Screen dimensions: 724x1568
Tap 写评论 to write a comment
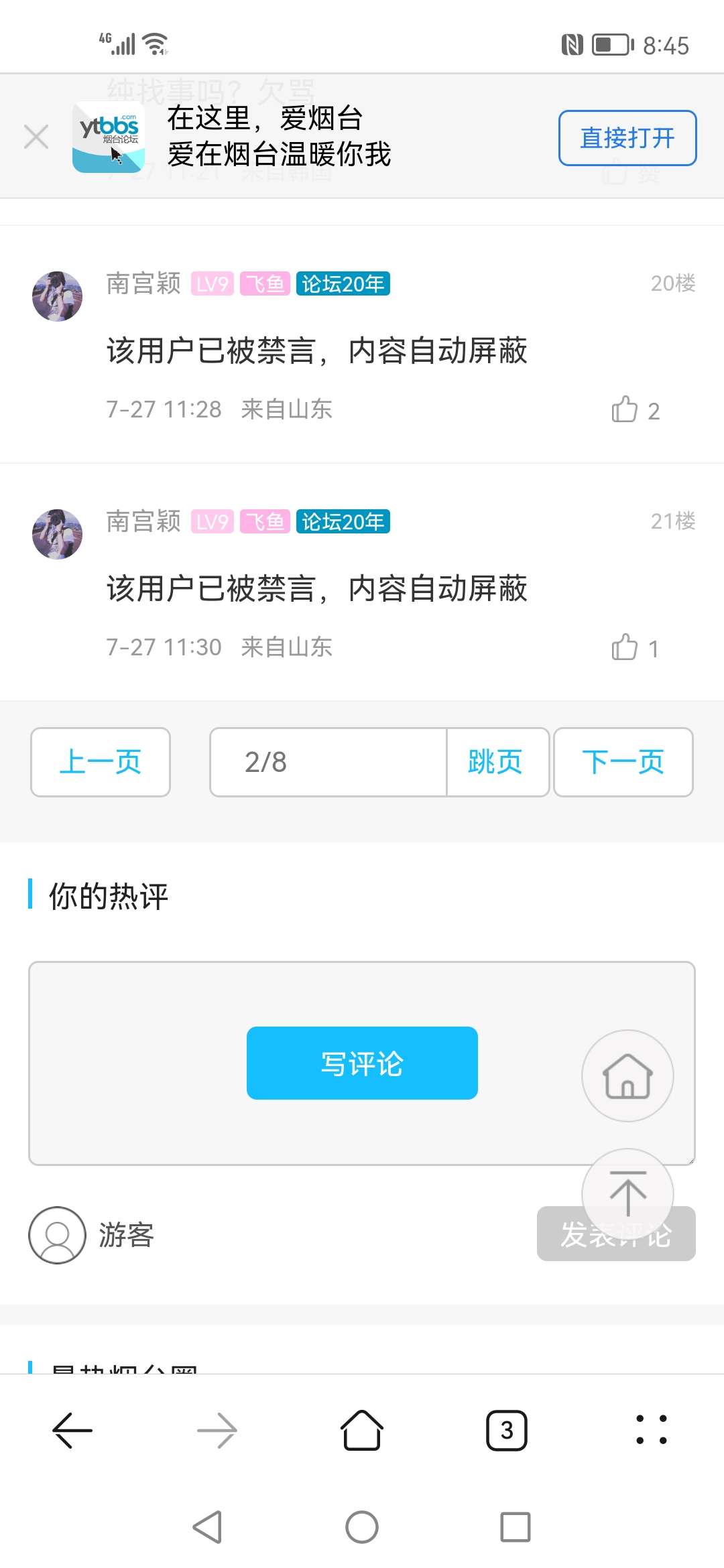pyautogui.click(x=362, y=1063)
